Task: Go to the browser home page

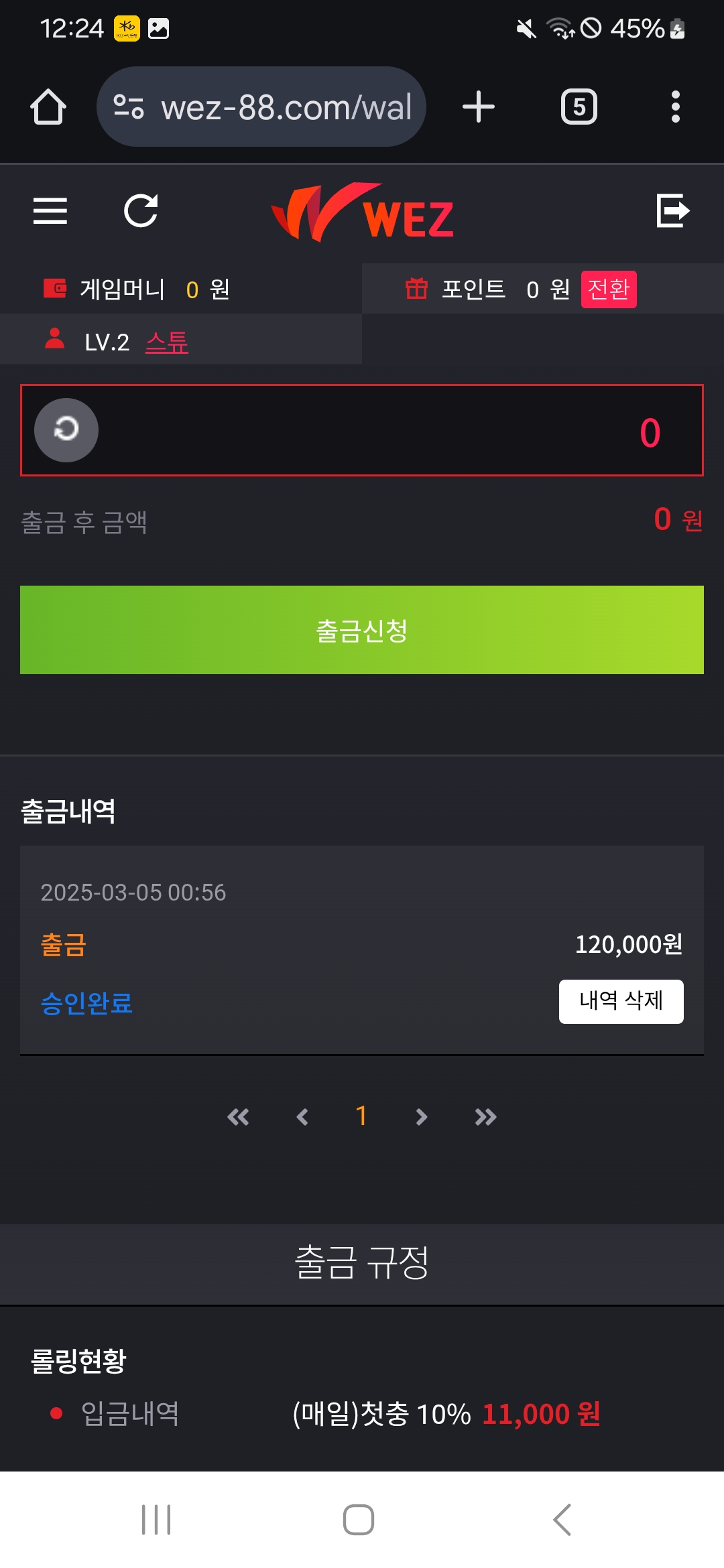Action: (x=48, y=107)
